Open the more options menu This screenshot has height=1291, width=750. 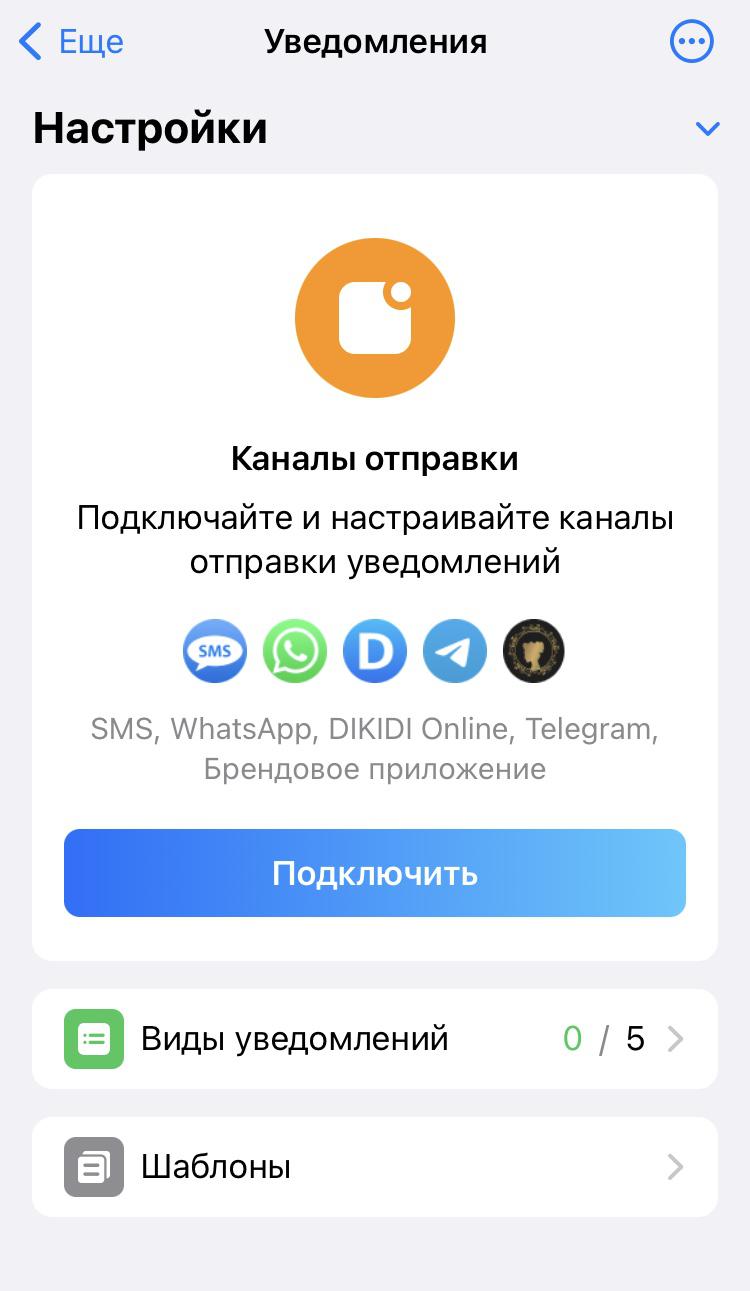691,42
